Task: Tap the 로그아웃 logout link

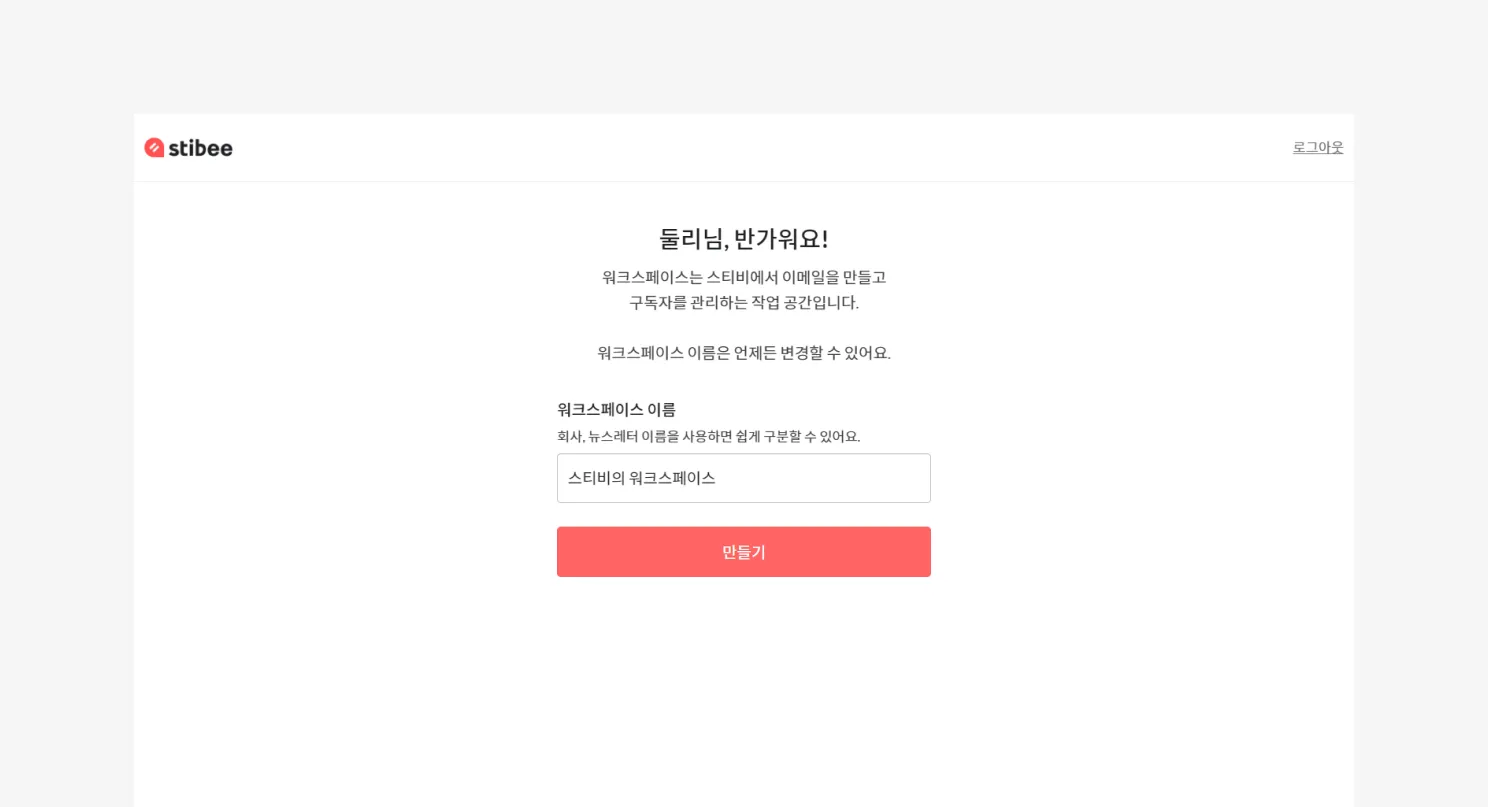Action: point(1318,147)
